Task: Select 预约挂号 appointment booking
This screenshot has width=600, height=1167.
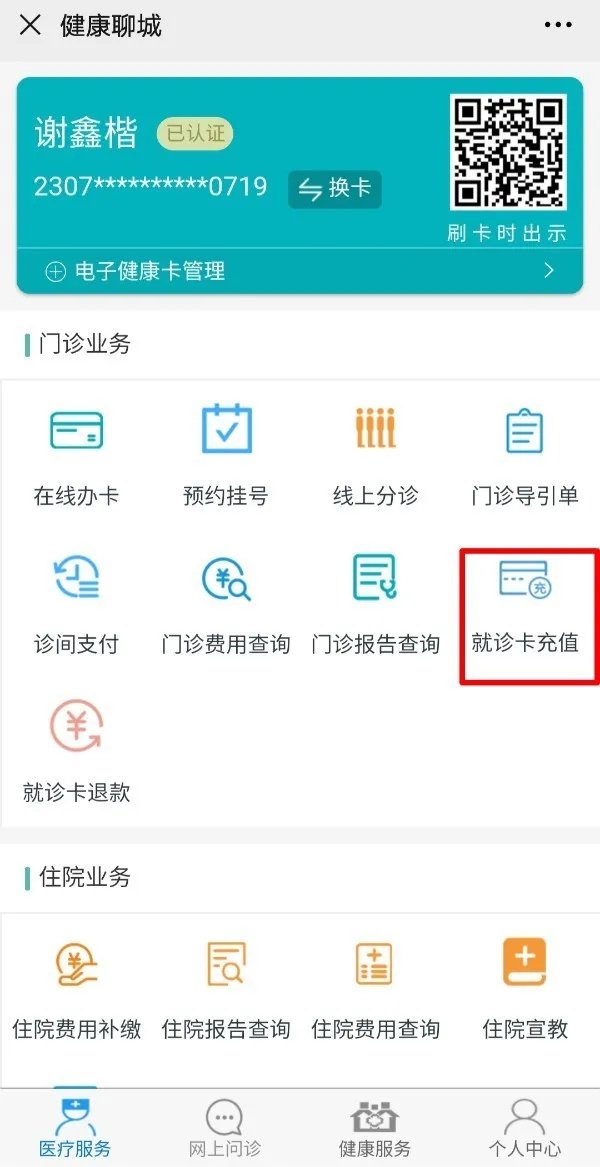Action: [x=226, y=455]
